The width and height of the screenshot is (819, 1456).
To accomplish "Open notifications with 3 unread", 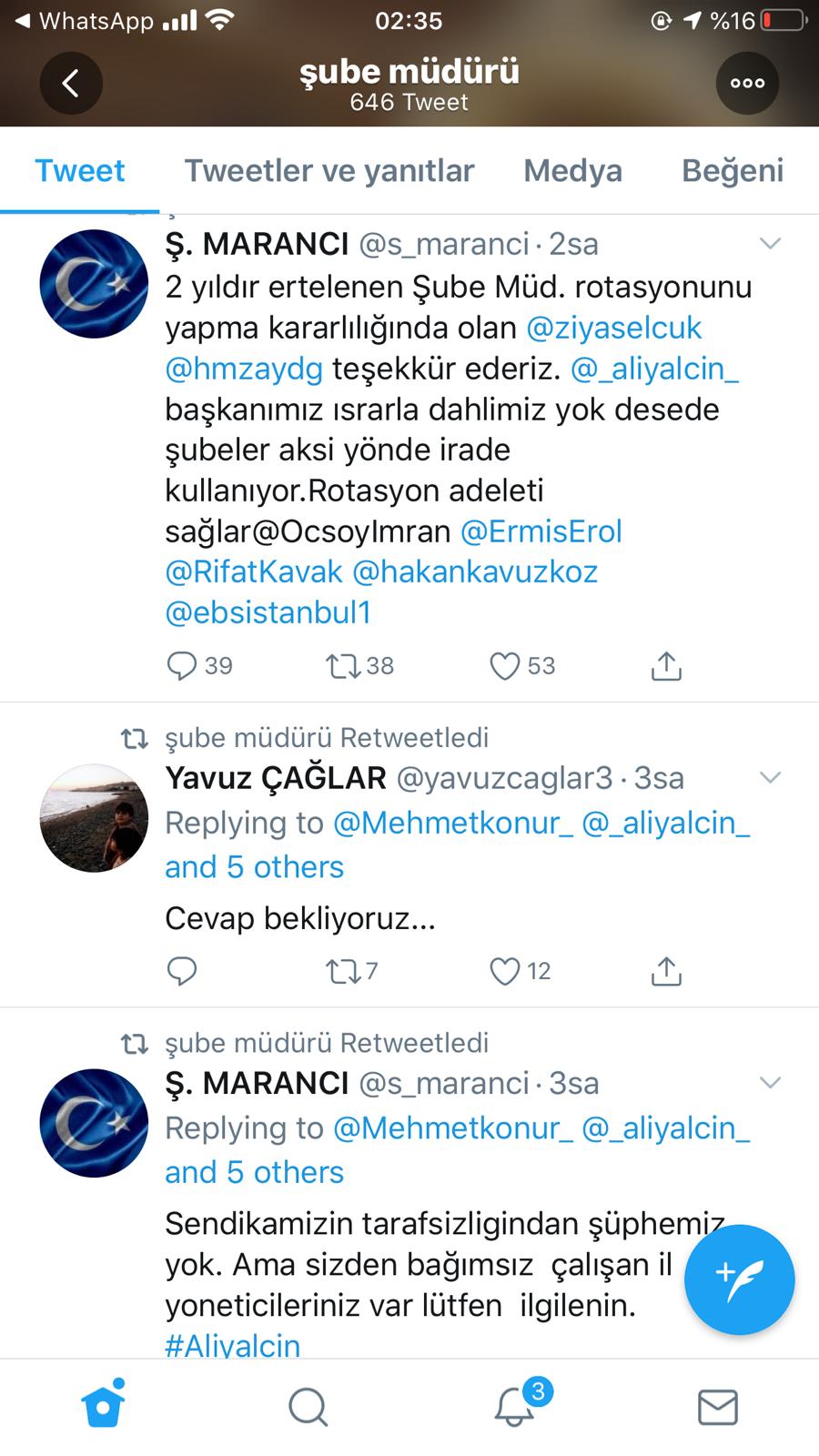I will [x=515, y=1407].
